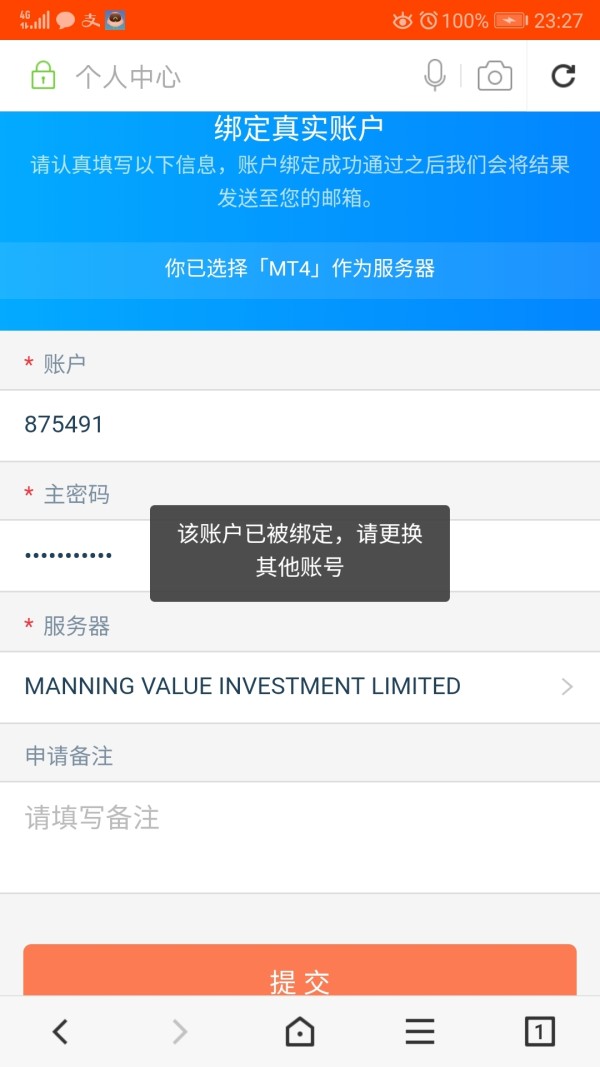The image size is (600, 1067).
Task: Go to the browser home page
Action: click(x=300, y=1032)
